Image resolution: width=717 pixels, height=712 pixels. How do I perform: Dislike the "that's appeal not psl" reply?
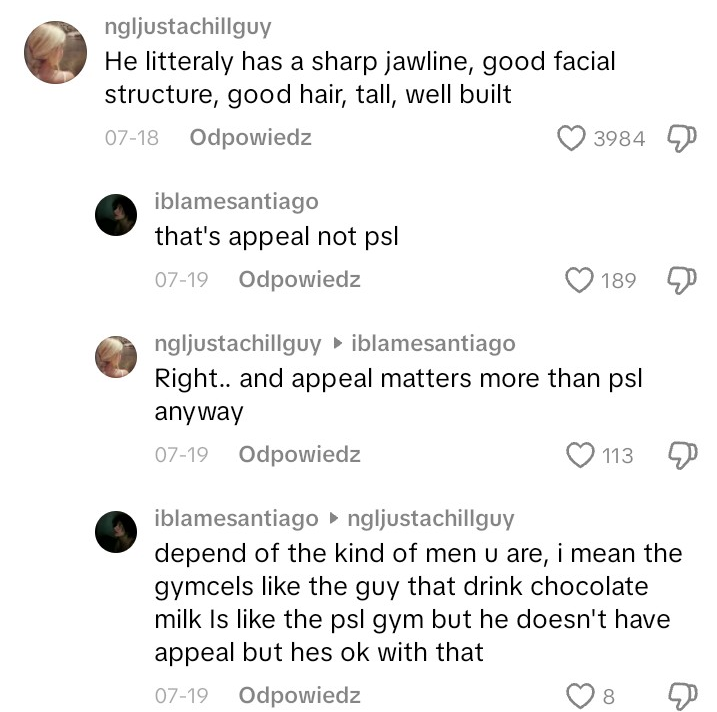pos(681,280)
